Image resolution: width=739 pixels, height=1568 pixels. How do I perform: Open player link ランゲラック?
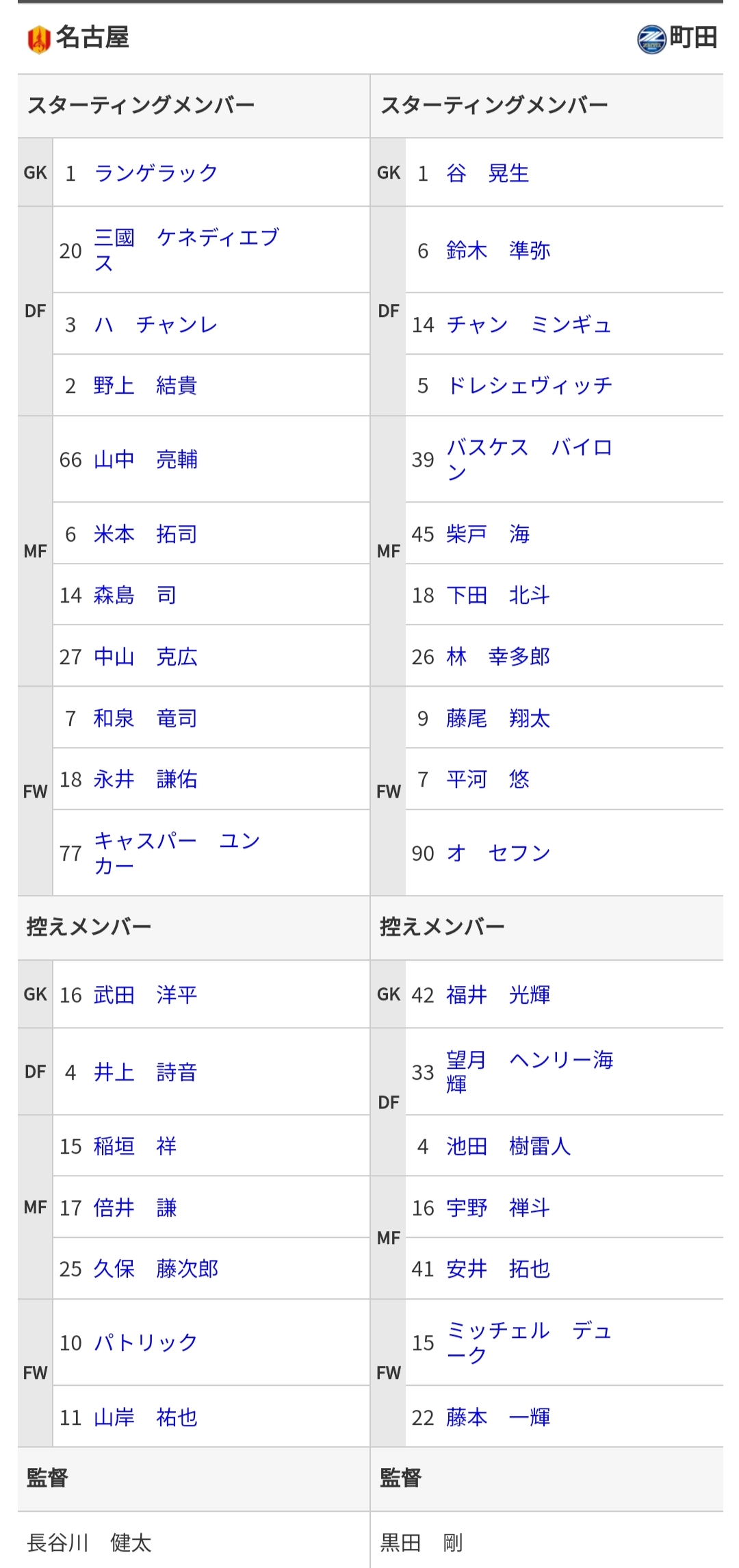click(156, 173)
